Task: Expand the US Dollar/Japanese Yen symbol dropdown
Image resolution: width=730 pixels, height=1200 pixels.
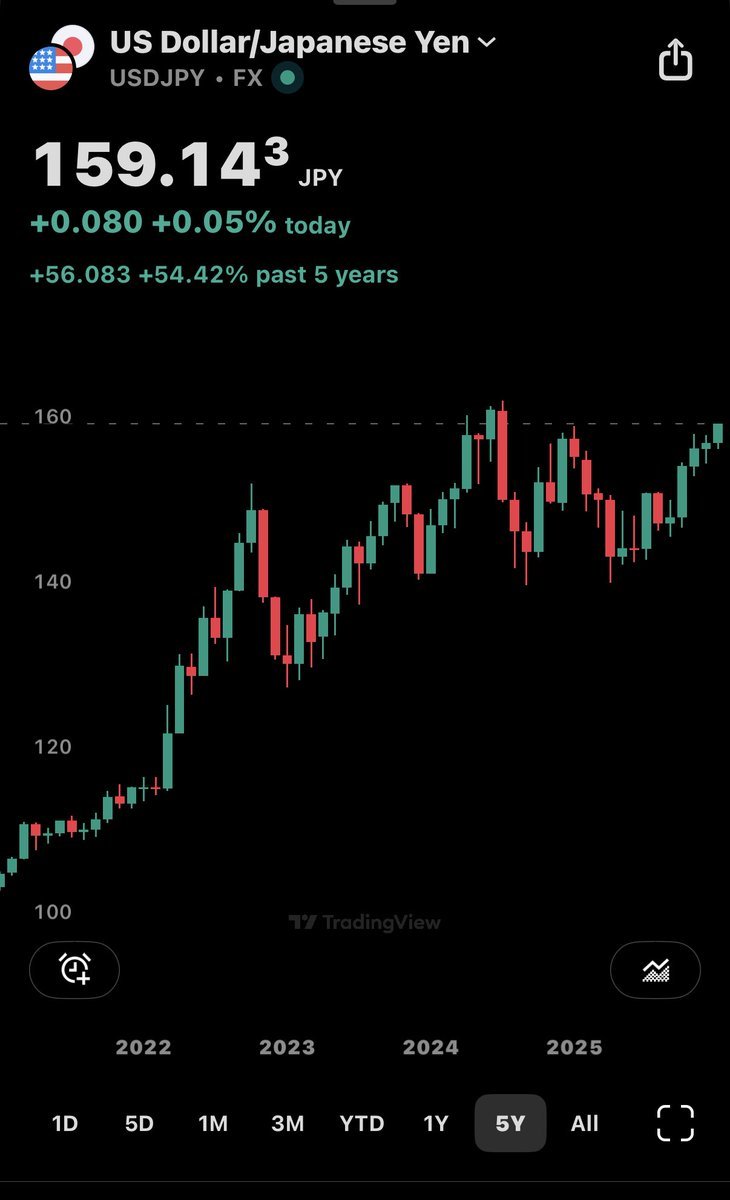Action: point(487,42)
